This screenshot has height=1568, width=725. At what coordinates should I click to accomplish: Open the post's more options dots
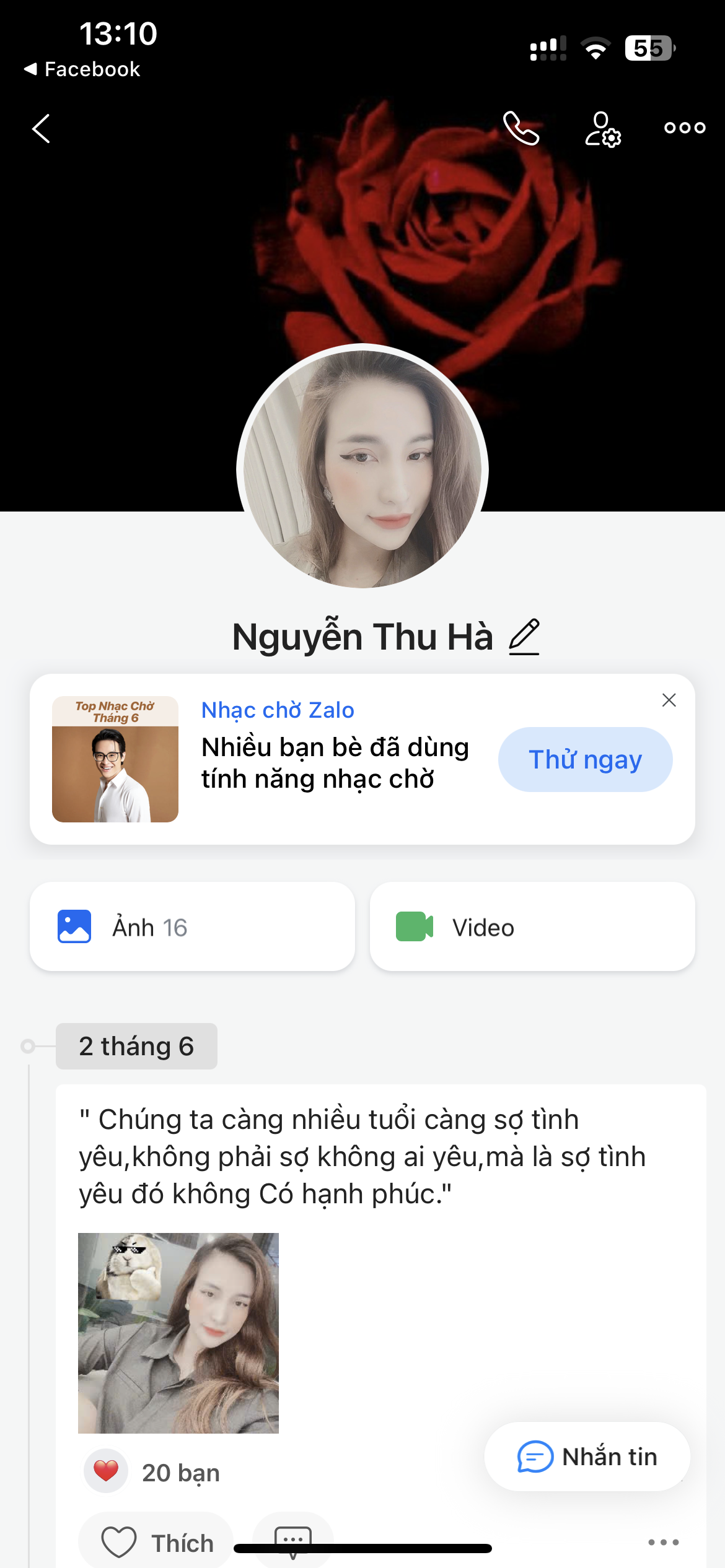[x=663, y=1542]
